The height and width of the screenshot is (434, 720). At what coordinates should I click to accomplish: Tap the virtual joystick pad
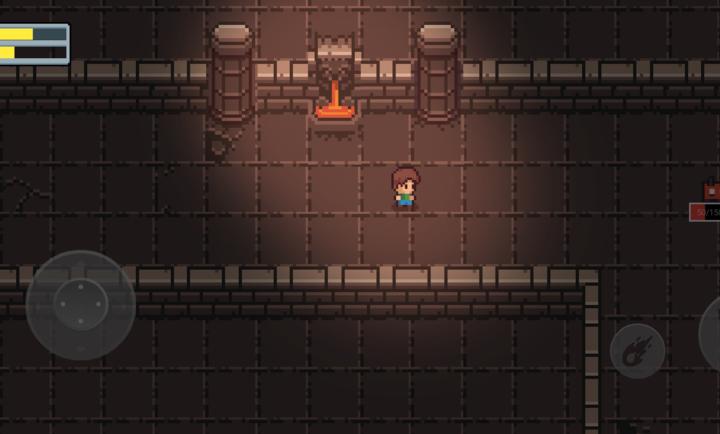click(80, 305)
